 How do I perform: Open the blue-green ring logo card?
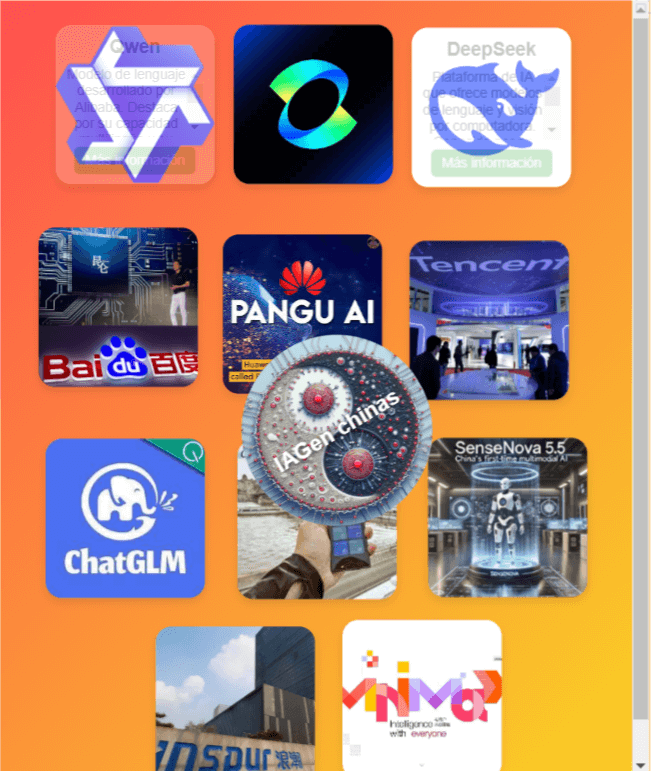point(313,104)
